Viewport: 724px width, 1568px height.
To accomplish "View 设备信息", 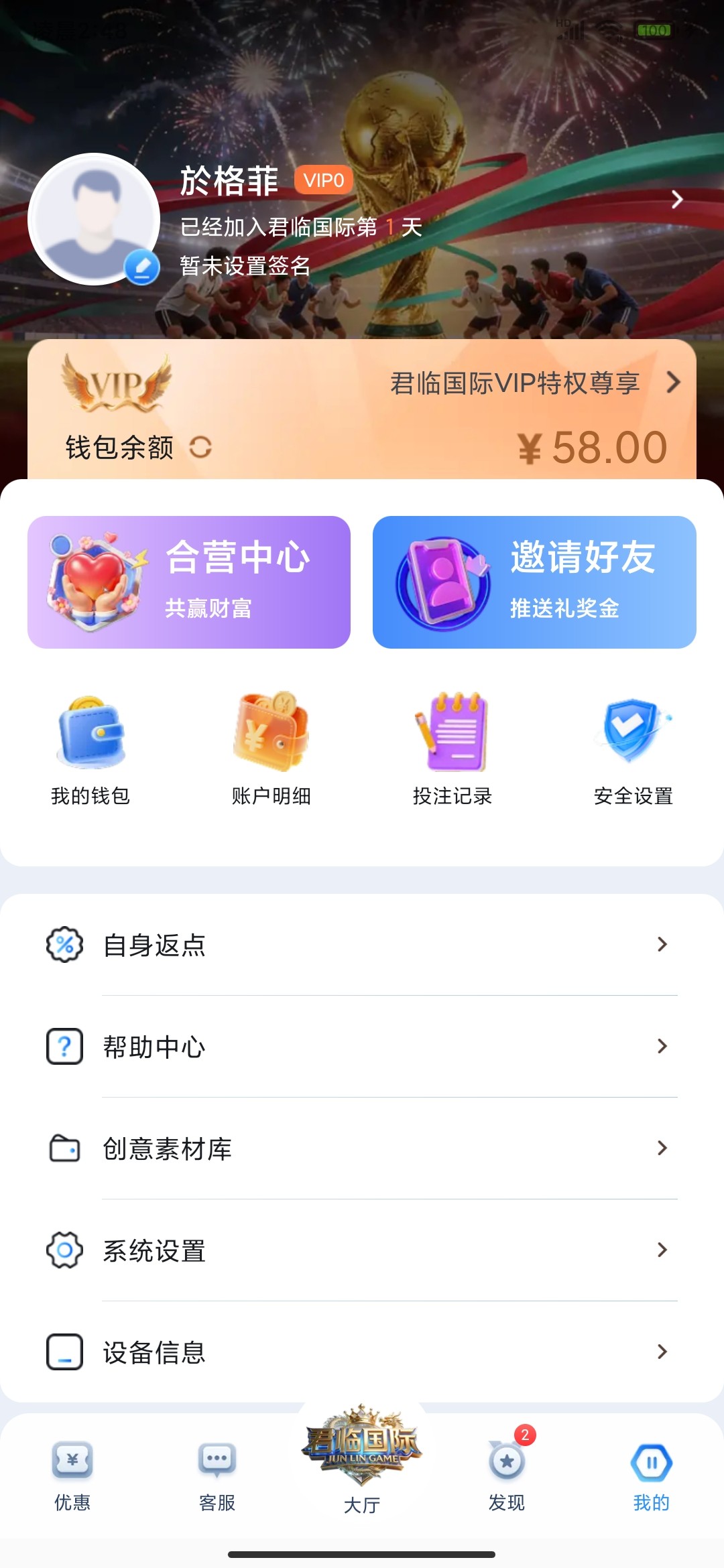I will click(362, 1352).
